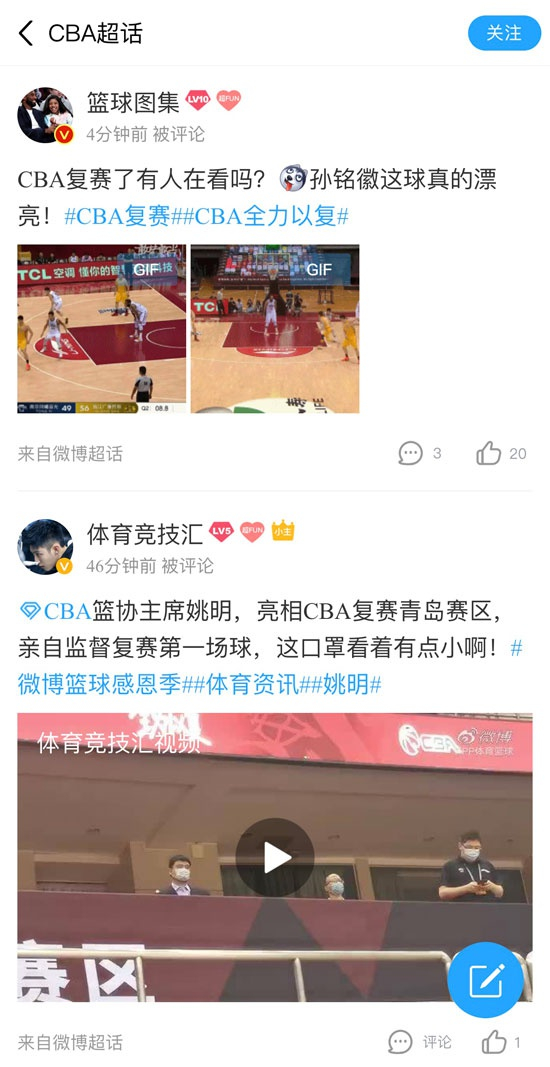This screenshot has width=550, height=1067.
Task: Go back from CBA超话
Action: coord(26,33)
